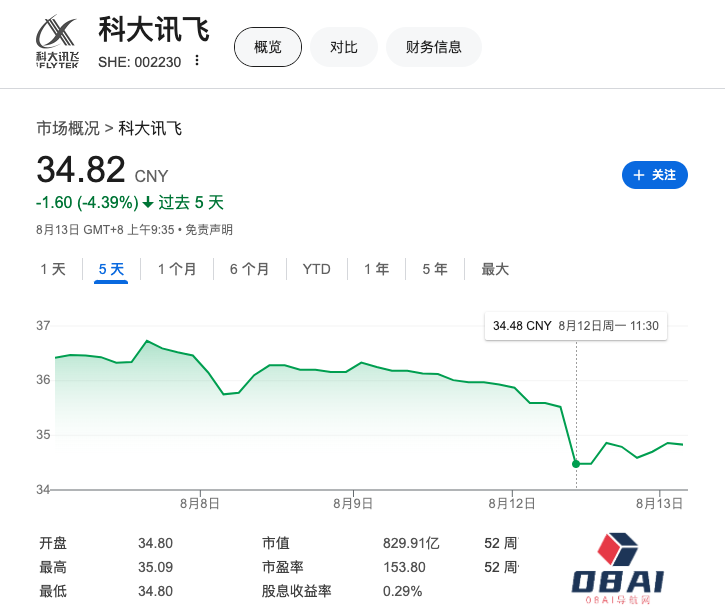Image resolution: width=725 pixels, height=615 pixels.
Task: Open the overflow menu next to SHE: 002230
Action: 197,61
